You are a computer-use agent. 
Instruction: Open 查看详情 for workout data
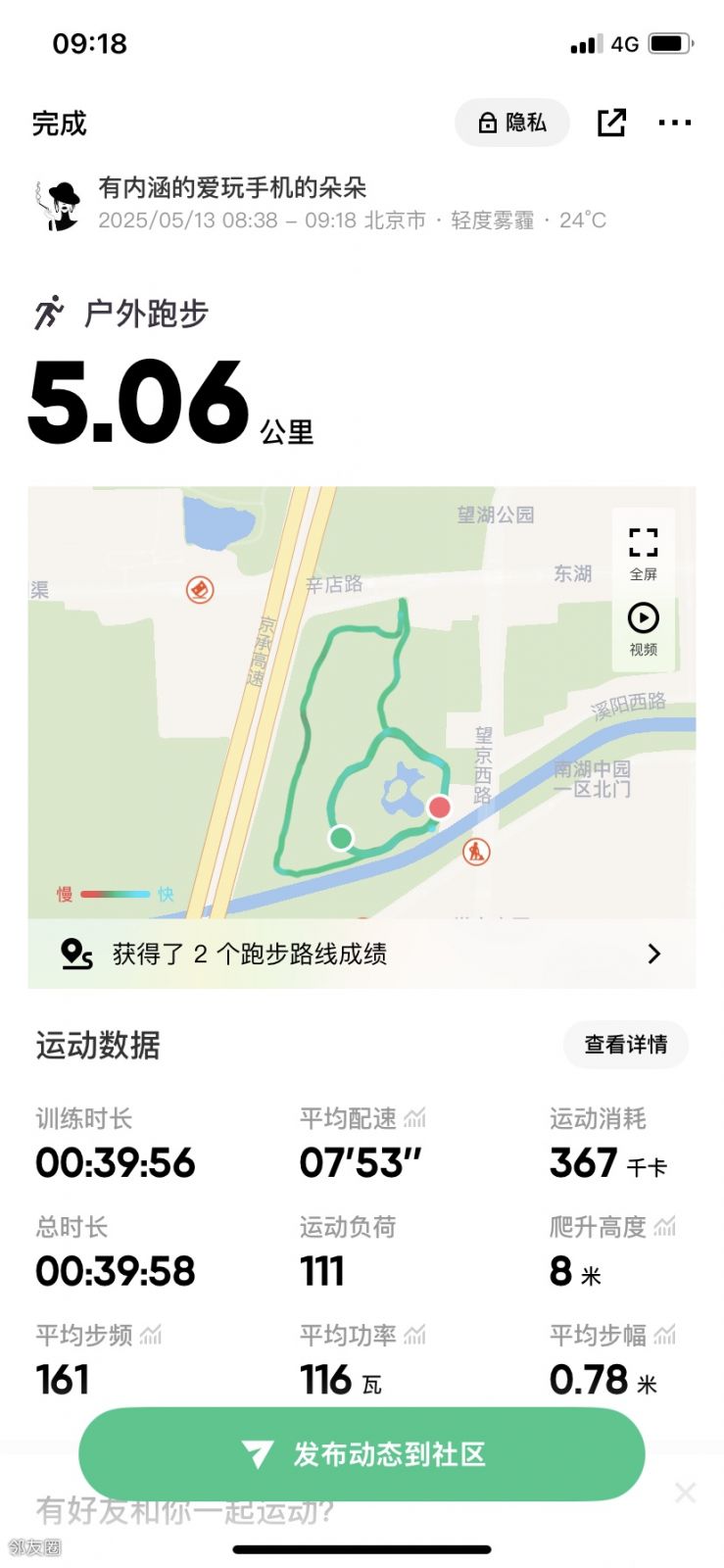point(625,1045)
